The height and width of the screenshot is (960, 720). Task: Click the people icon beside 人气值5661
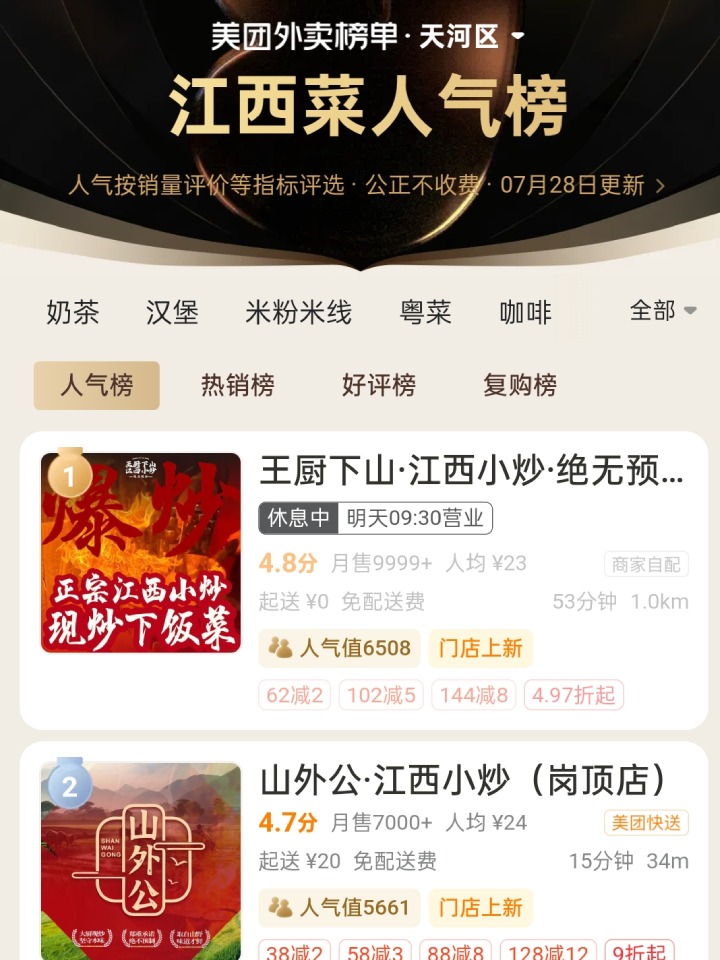(282, 907)
